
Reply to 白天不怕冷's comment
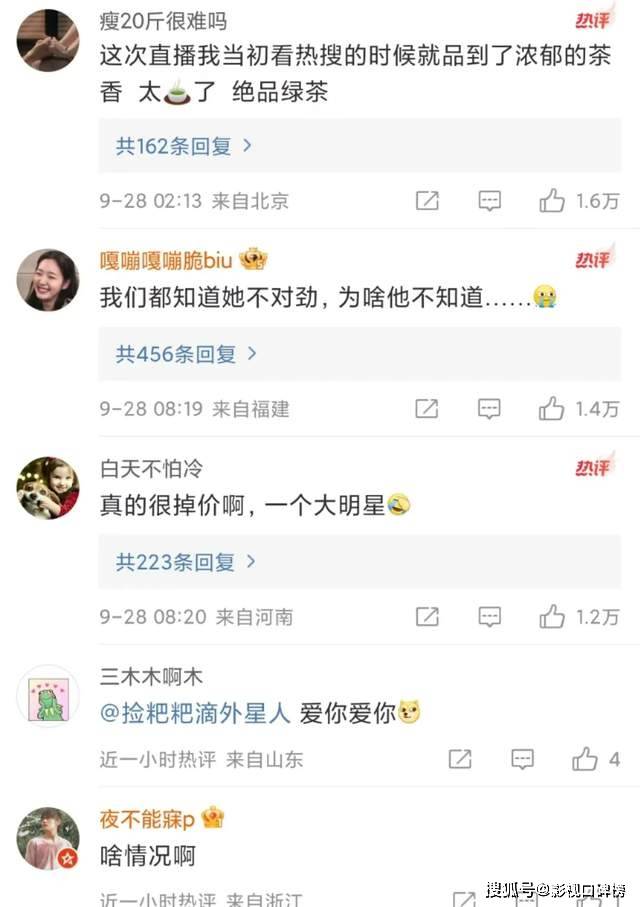[x=489, y=617]
